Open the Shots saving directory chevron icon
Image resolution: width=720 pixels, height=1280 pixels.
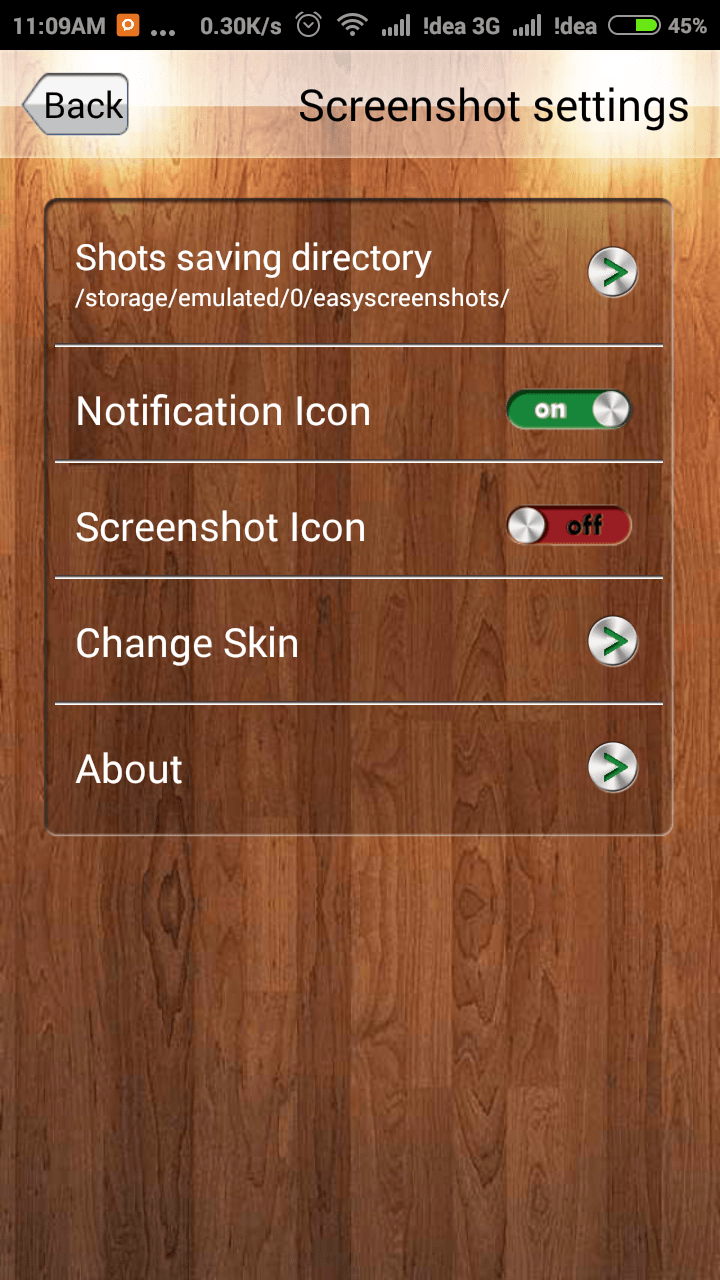click(x=612, y=271)
